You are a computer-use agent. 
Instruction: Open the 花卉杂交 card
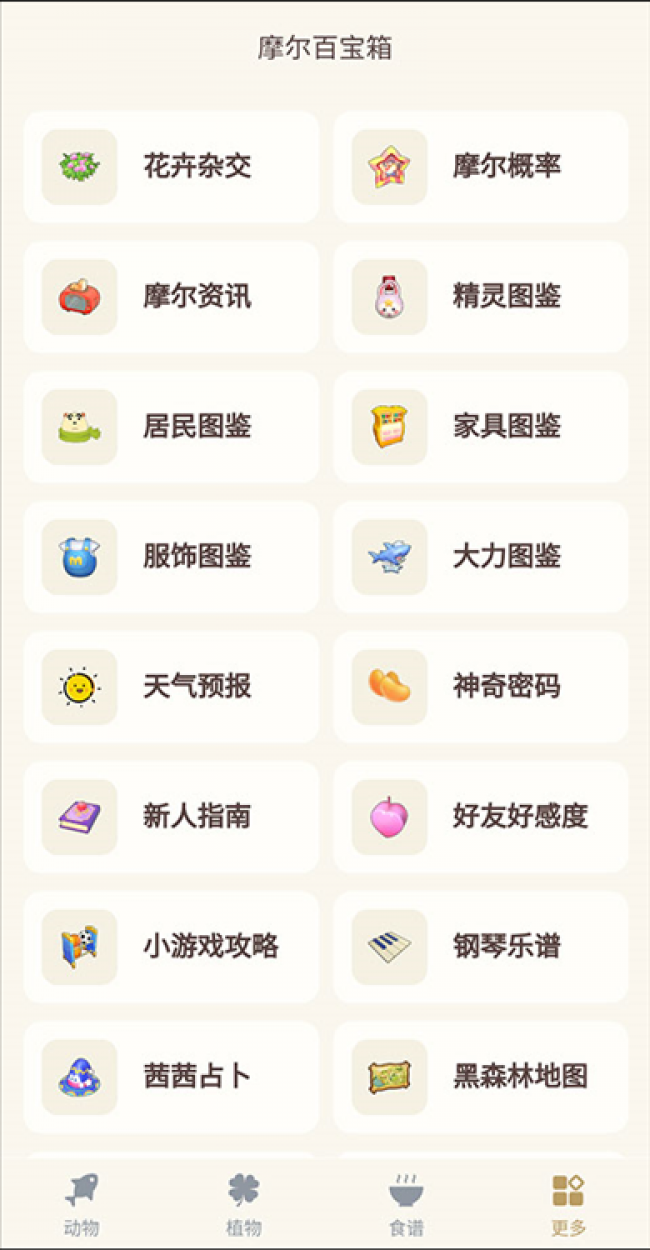[171, 167]
